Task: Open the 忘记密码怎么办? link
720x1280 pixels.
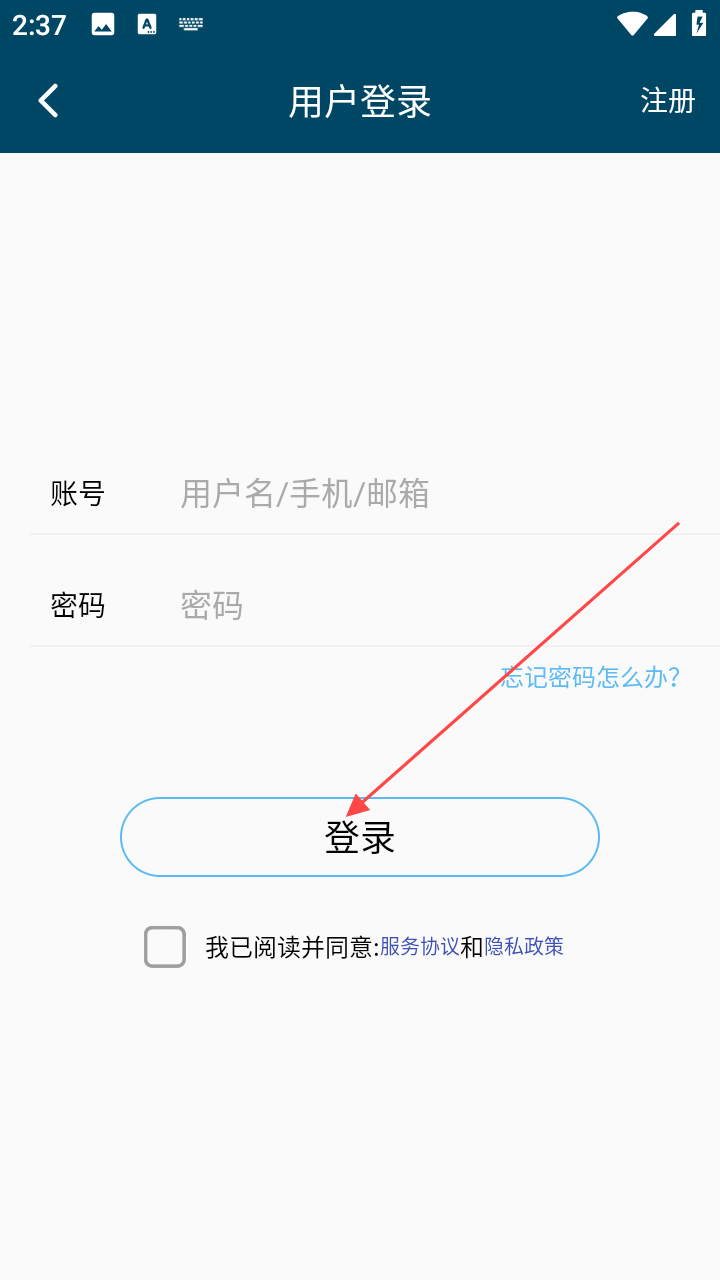Action: 591,677
